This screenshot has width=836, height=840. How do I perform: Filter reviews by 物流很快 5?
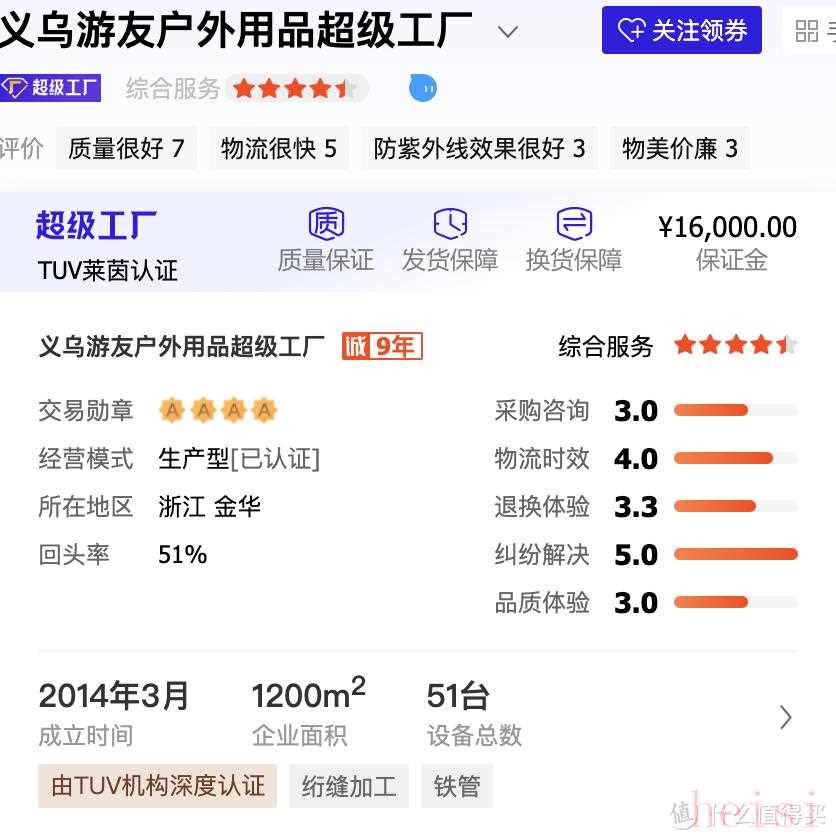point(278,149)
